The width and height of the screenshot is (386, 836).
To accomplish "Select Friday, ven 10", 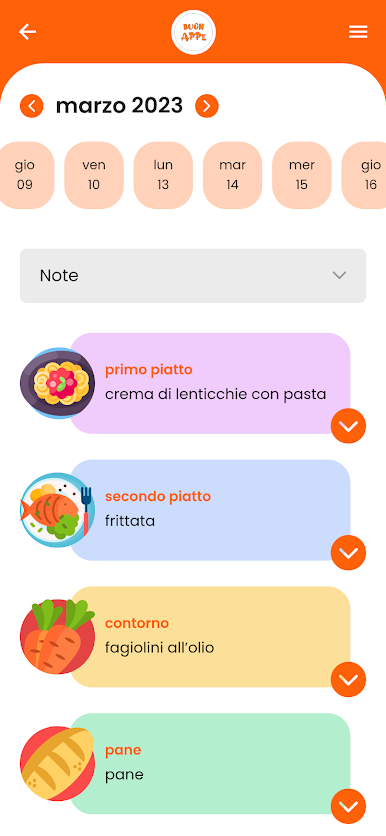I will coord(94,175).
